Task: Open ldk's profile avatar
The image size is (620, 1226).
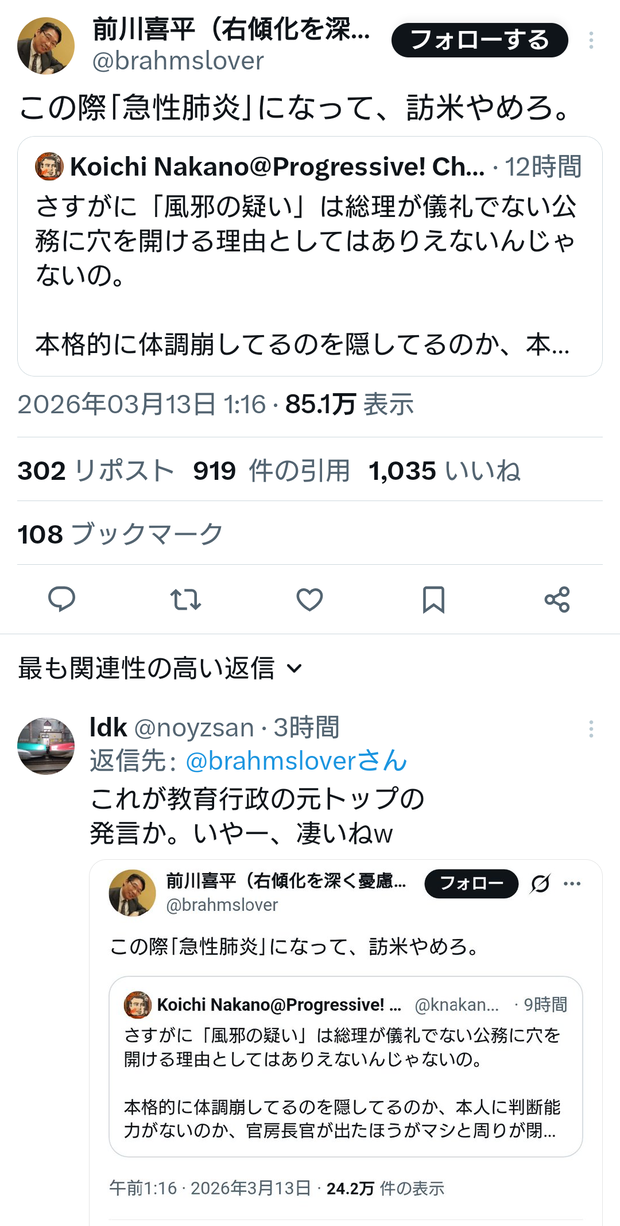Action: coord(46,746)
